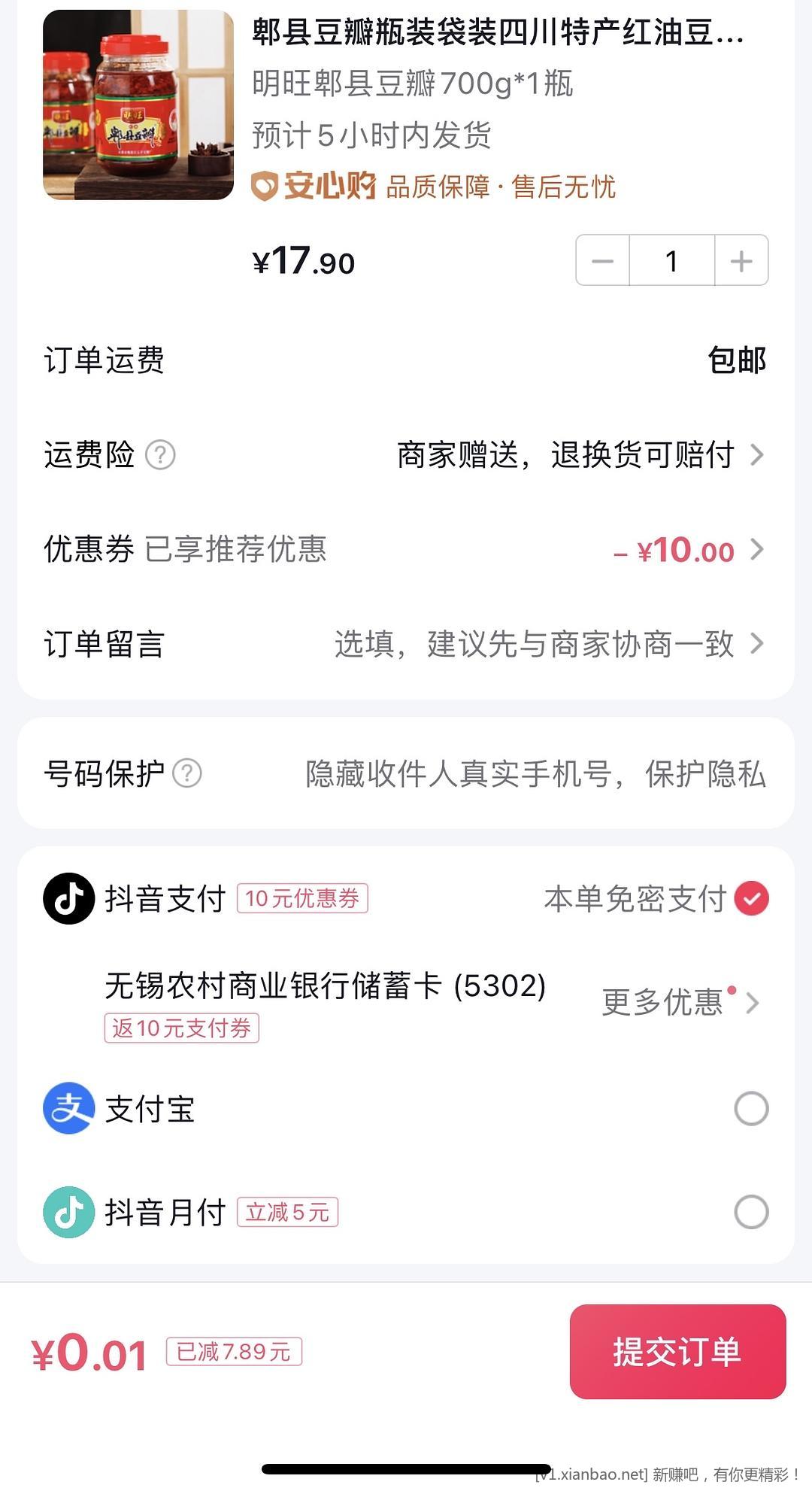
Task: Open the 郫县豆瓣 product thumbnail
Action: pos(138,105)
